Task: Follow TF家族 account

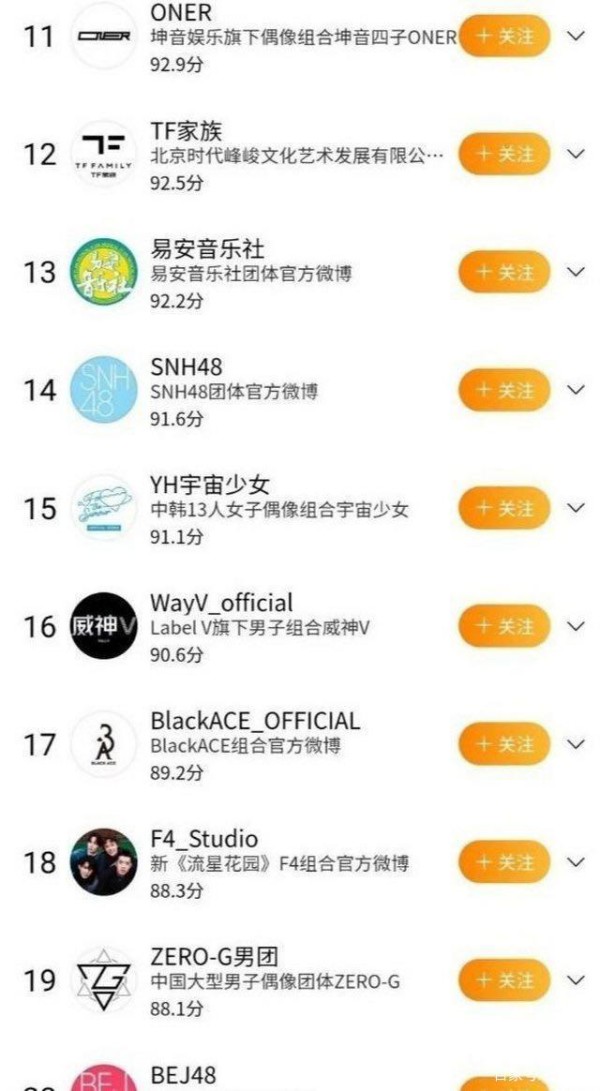Action: click(x=504, y=154)
